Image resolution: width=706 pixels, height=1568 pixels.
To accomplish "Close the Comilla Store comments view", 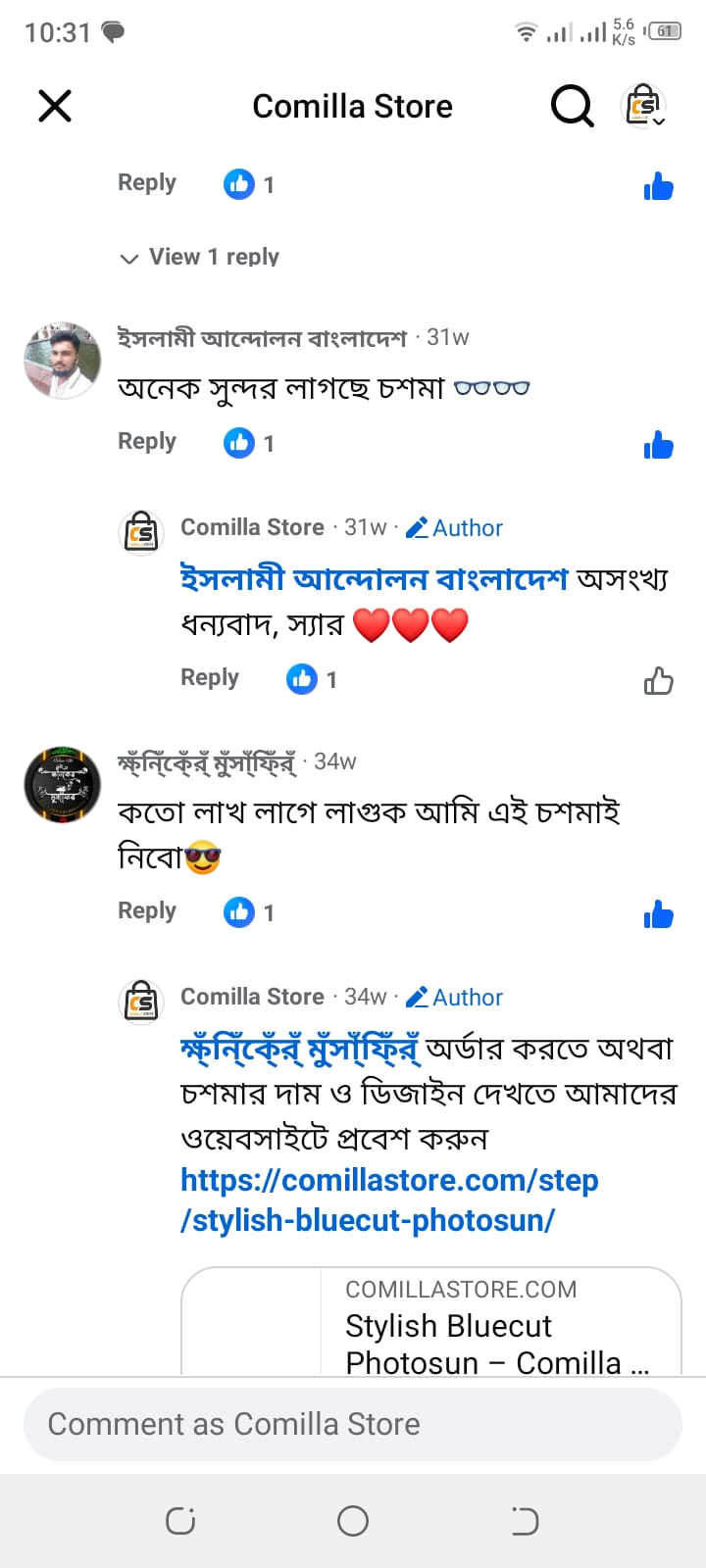I will pyautogui.click(x=55, y=106).
